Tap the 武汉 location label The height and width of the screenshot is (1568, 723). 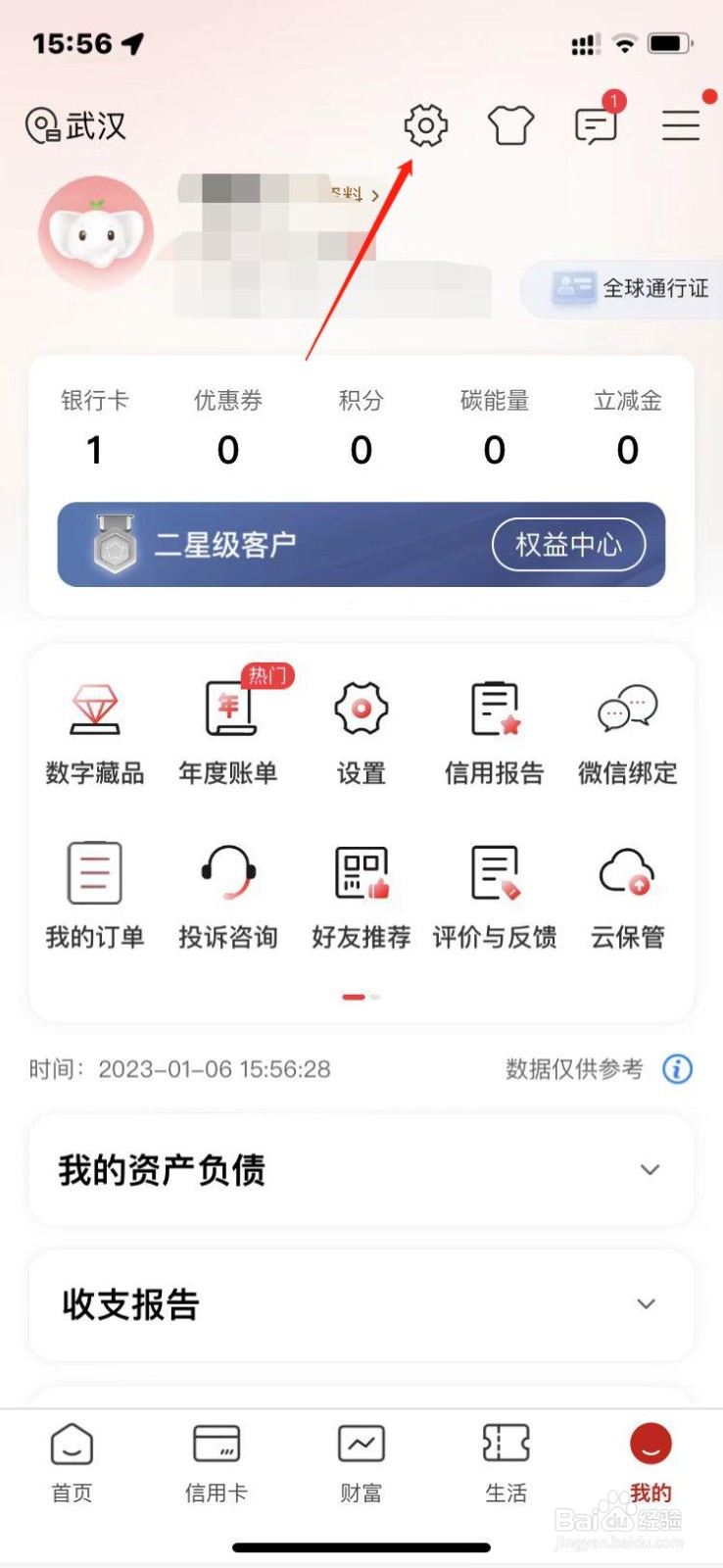click(75, 124)
